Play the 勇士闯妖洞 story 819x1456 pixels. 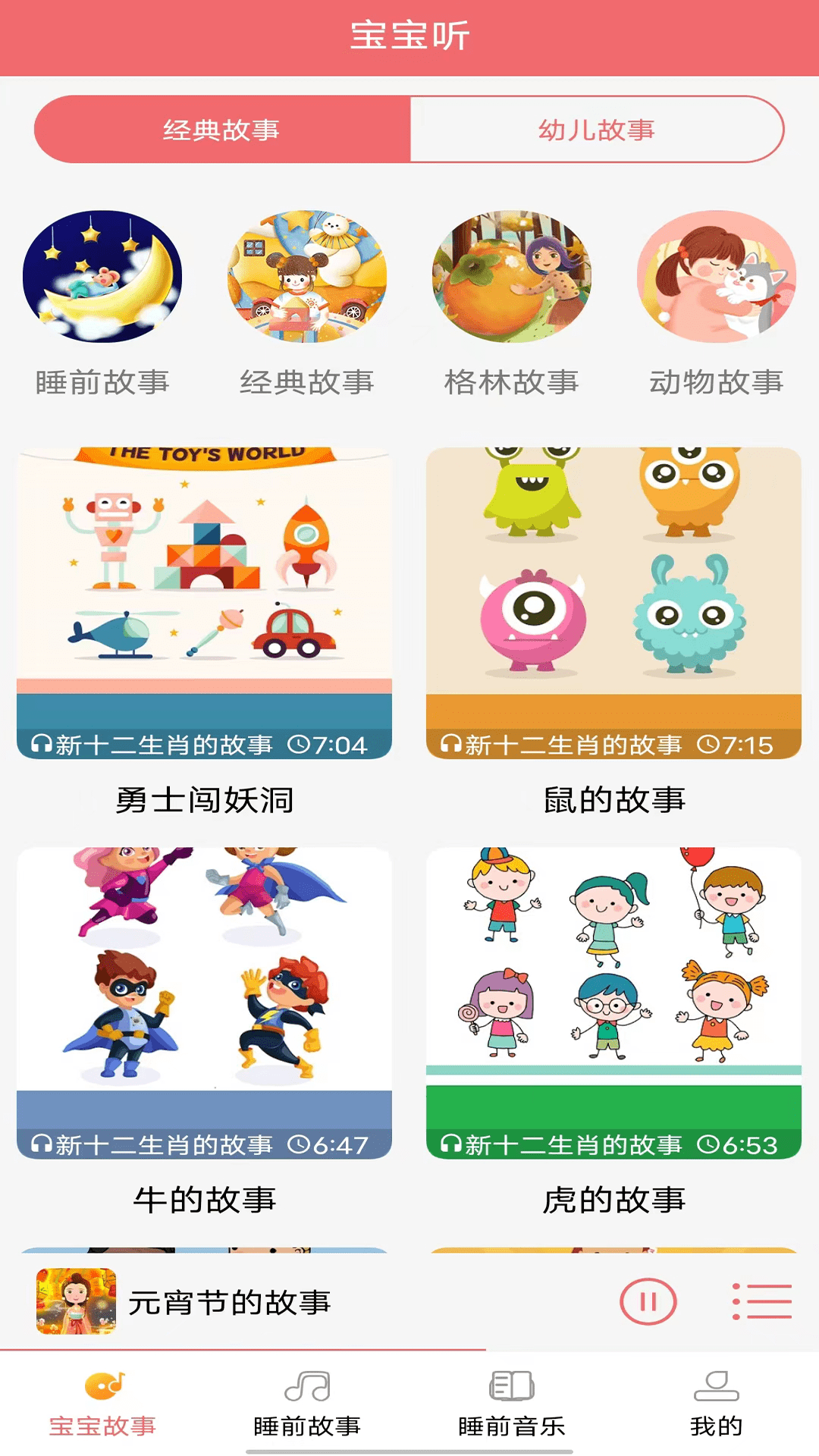(x=205, y=599)
